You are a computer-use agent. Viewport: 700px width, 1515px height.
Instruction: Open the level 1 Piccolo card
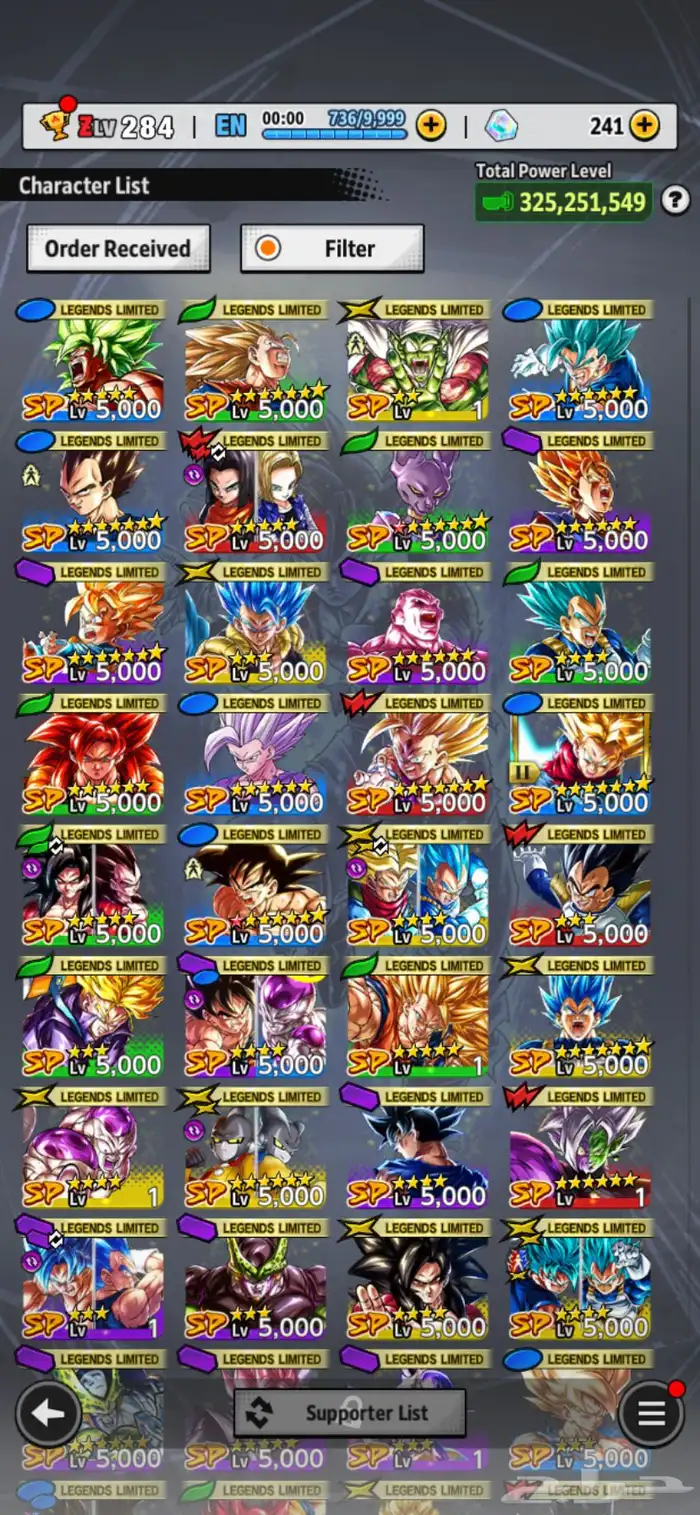(417, 362)
